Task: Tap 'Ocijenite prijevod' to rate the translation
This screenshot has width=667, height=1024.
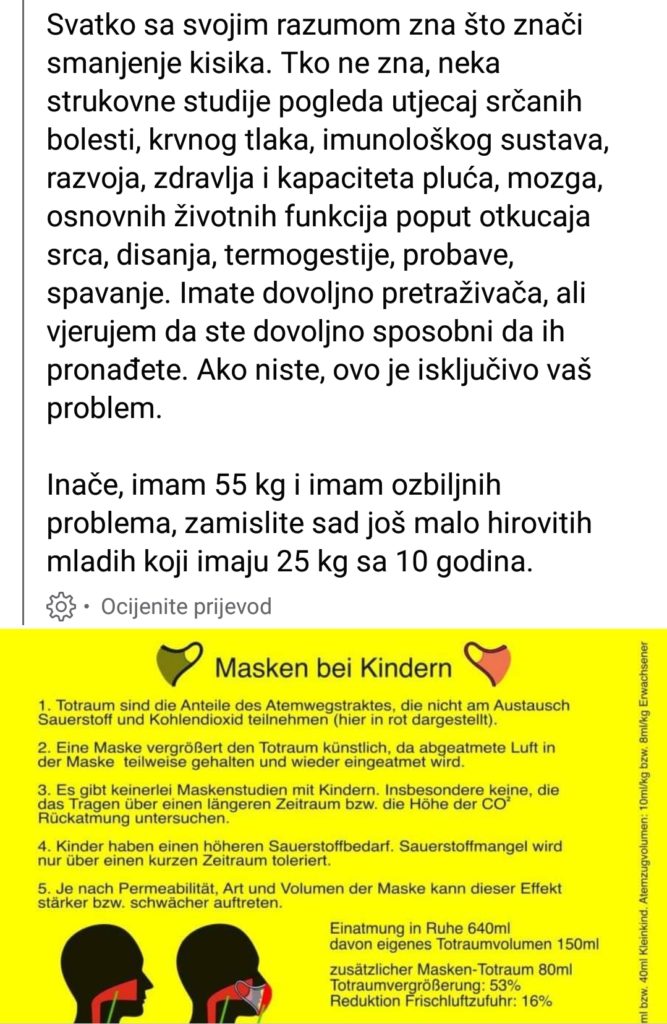Action: pyautogui.click(x=185, y=607)
